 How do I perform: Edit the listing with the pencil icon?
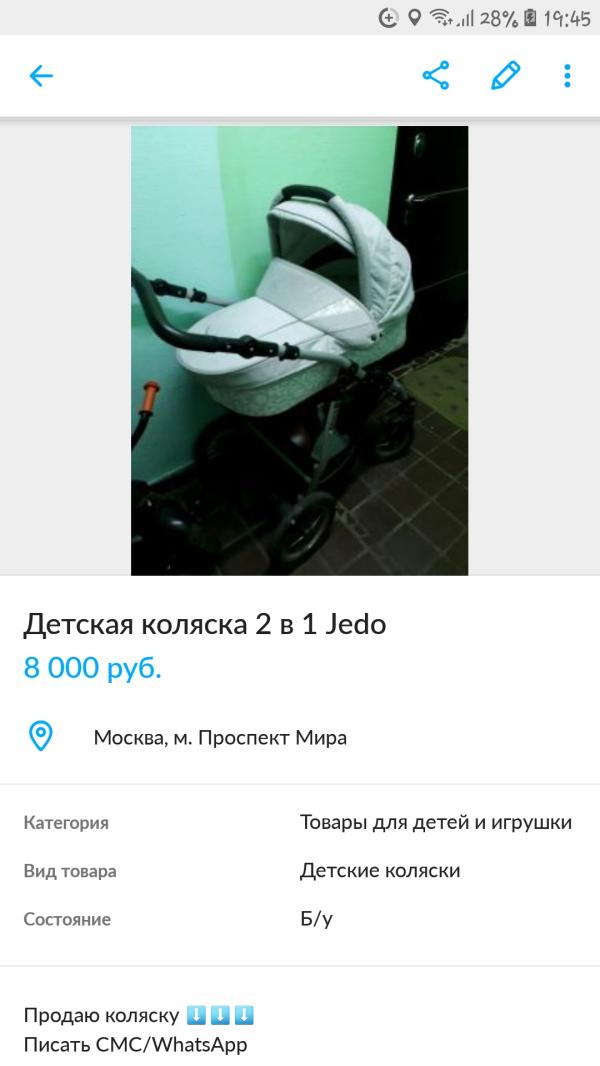pyautogui.click(x=505, y=76)
